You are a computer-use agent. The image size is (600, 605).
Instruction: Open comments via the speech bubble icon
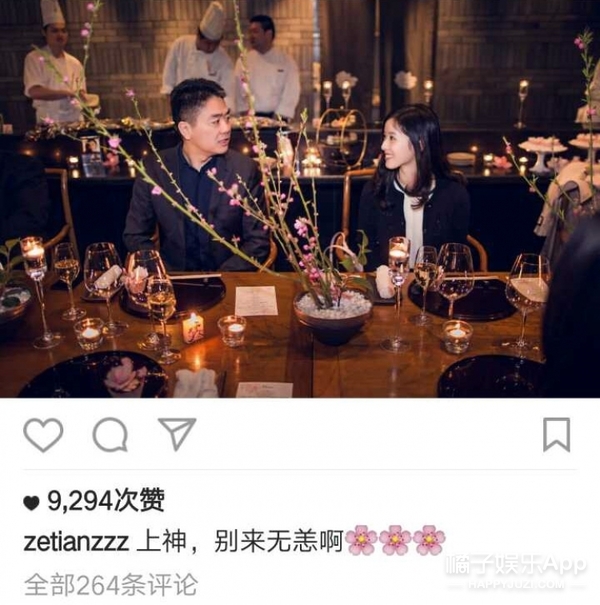point(110,435)
